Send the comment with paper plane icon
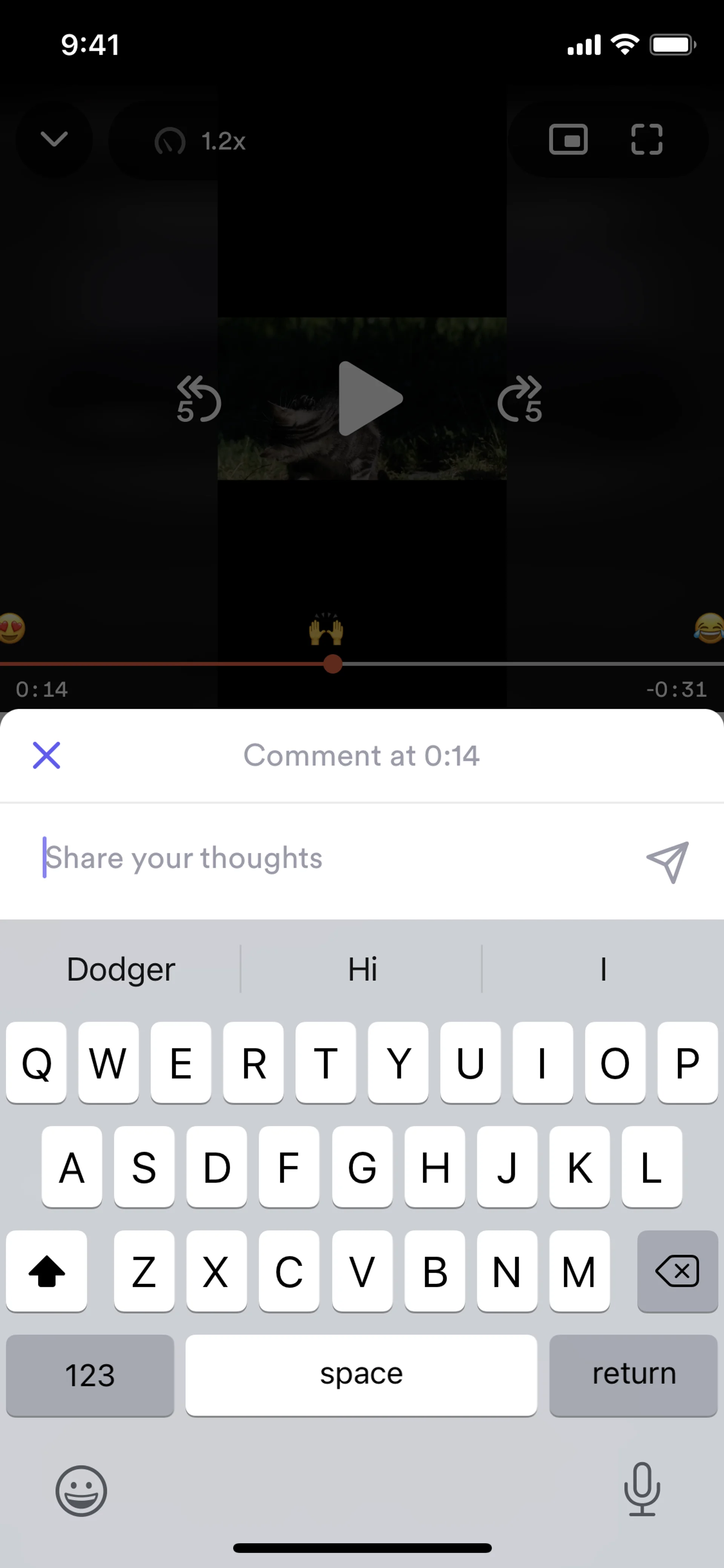This screenshot has width=724, height=1568. click(x=667, y=861)
